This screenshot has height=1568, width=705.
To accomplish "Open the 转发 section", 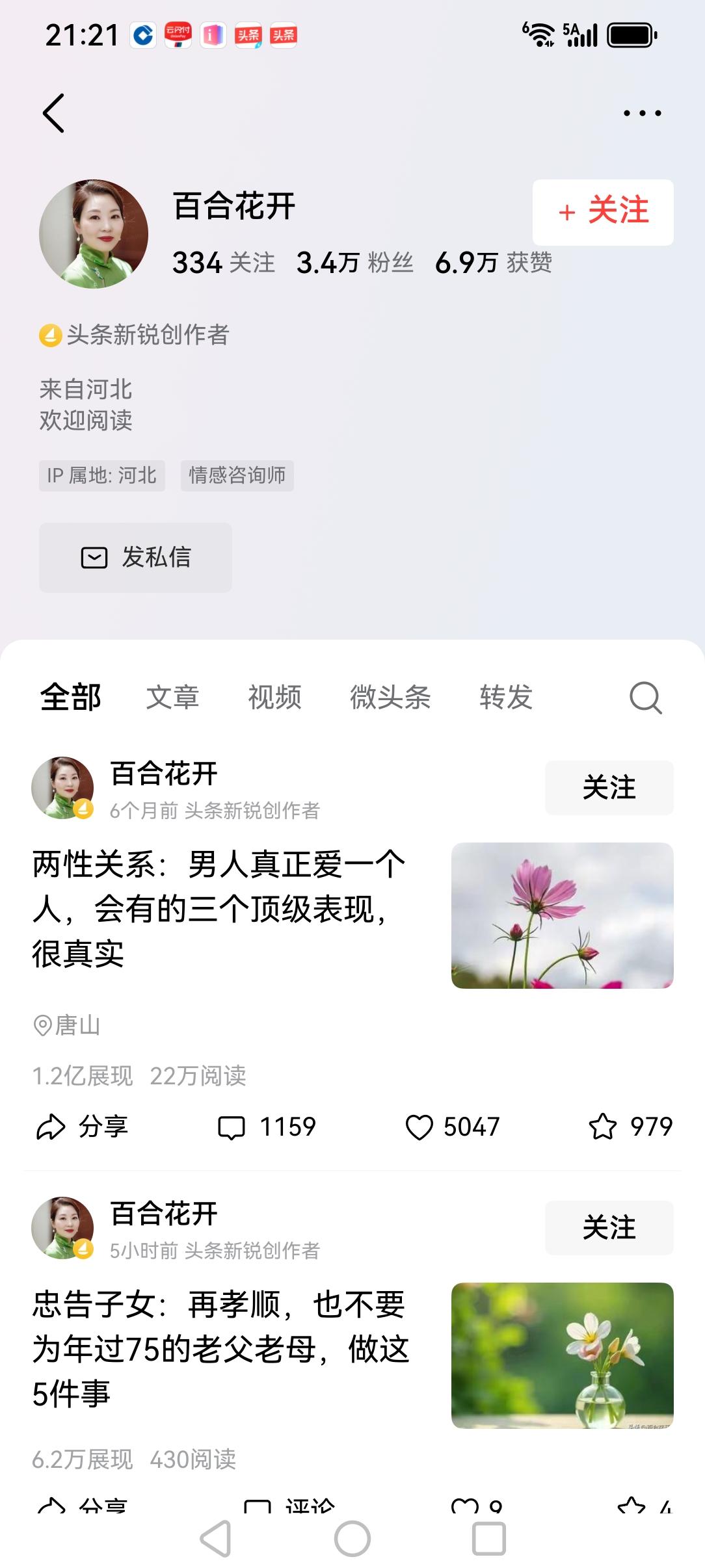I will (506, 698).
